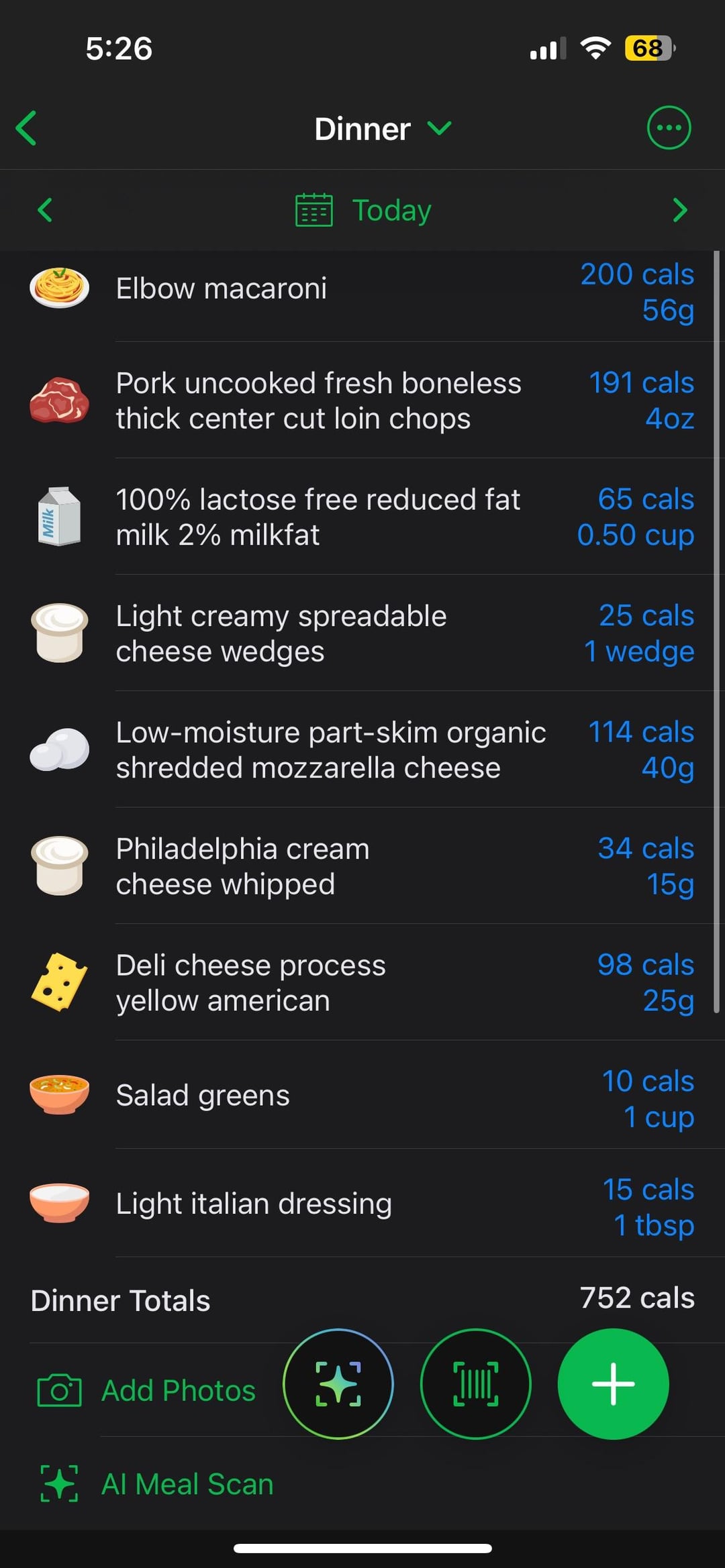Open the Pork loin chops entry
The image size is (725, 1568).
[x=362, y=401]
